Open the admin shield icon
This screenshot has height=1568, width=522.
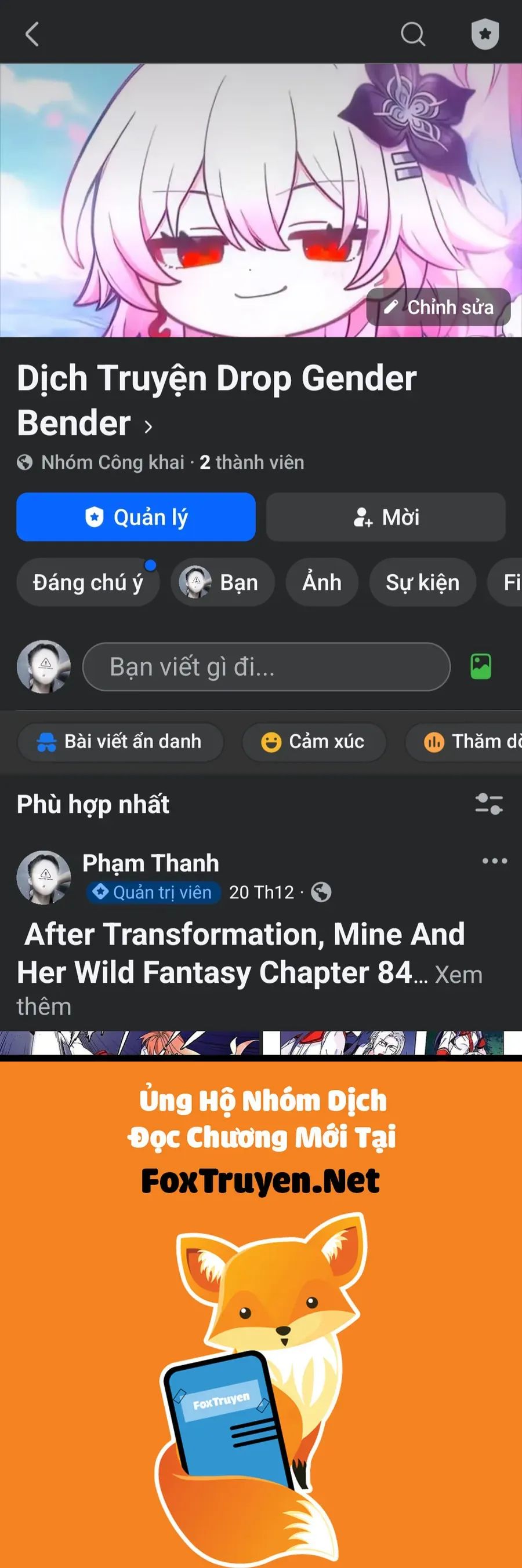485,34
